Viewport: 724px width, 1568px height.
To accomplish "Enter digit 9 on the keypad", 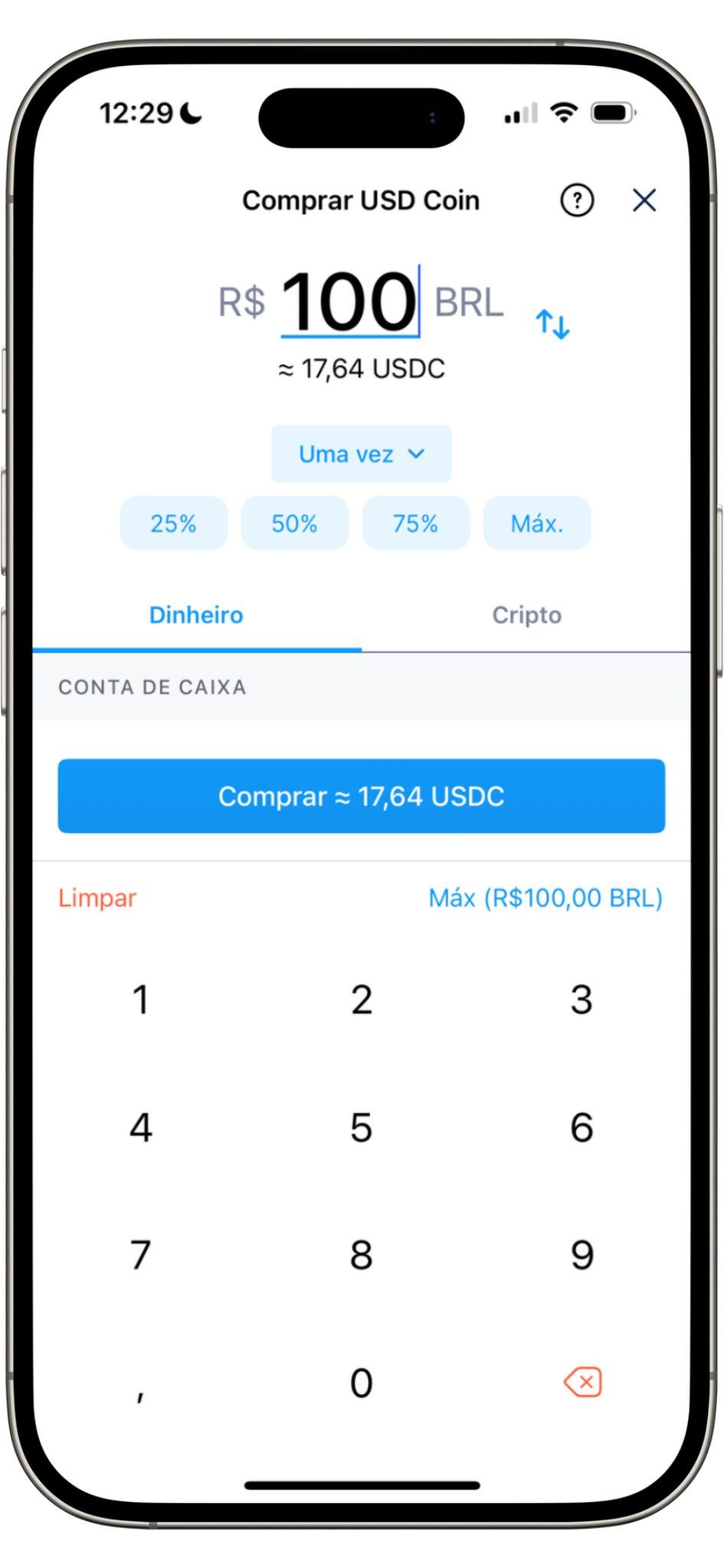I will [582, 1255].
